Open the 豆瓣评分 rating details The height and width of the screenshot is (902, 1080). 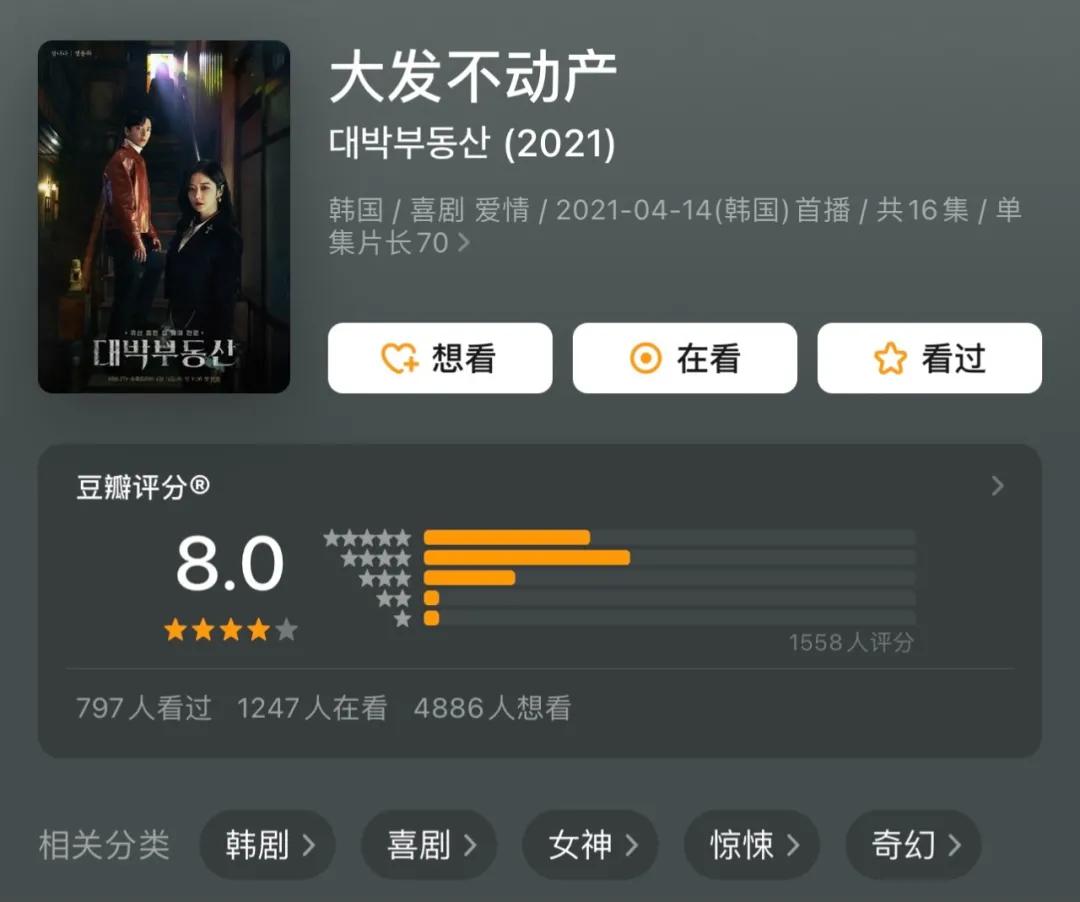996,487
